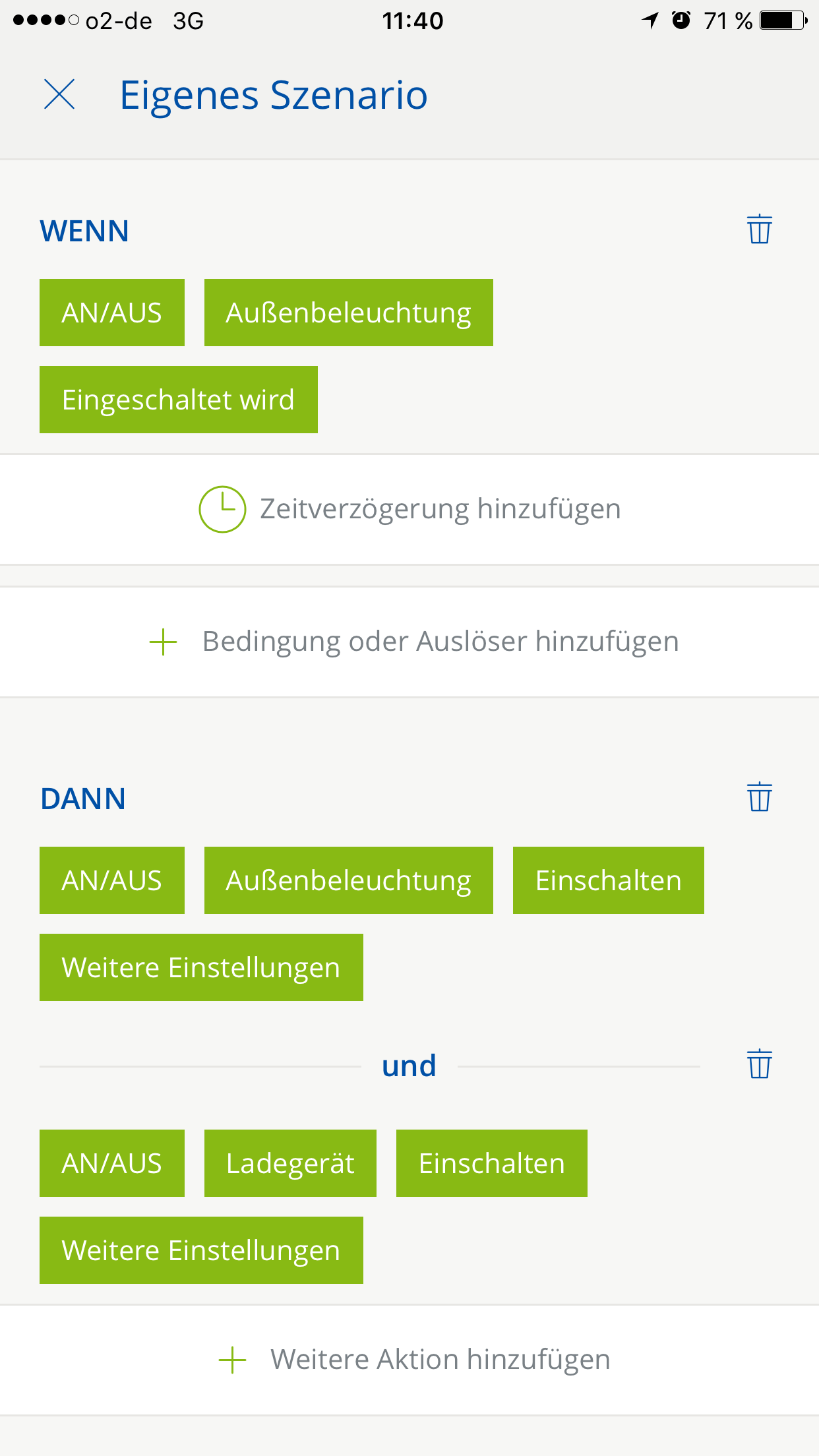Change the Außenbeleuchtung device under DANN

tap(348, 880)
